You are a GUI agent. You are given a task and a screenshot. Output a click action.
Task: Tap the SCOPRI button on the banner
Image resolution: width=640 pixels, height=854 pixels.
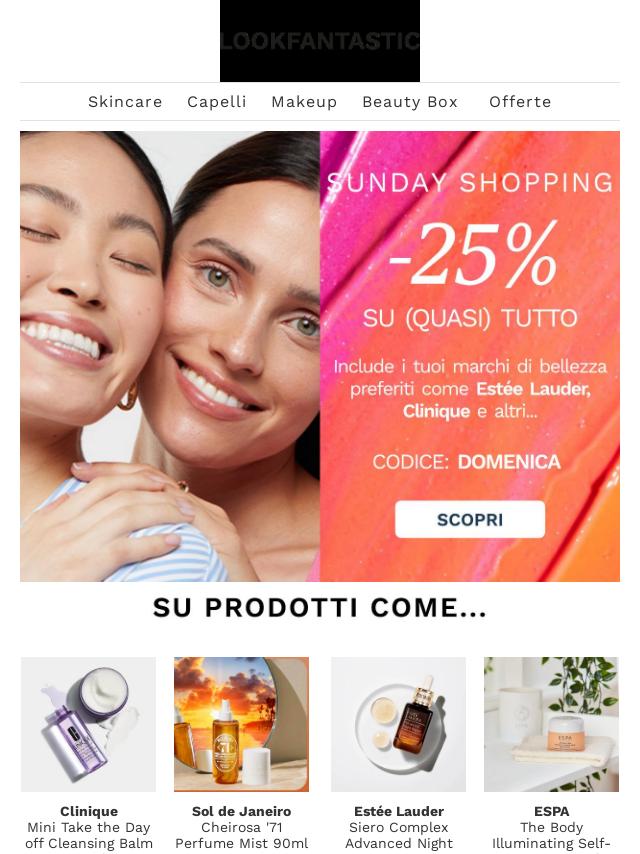click(x=469, y=520)
